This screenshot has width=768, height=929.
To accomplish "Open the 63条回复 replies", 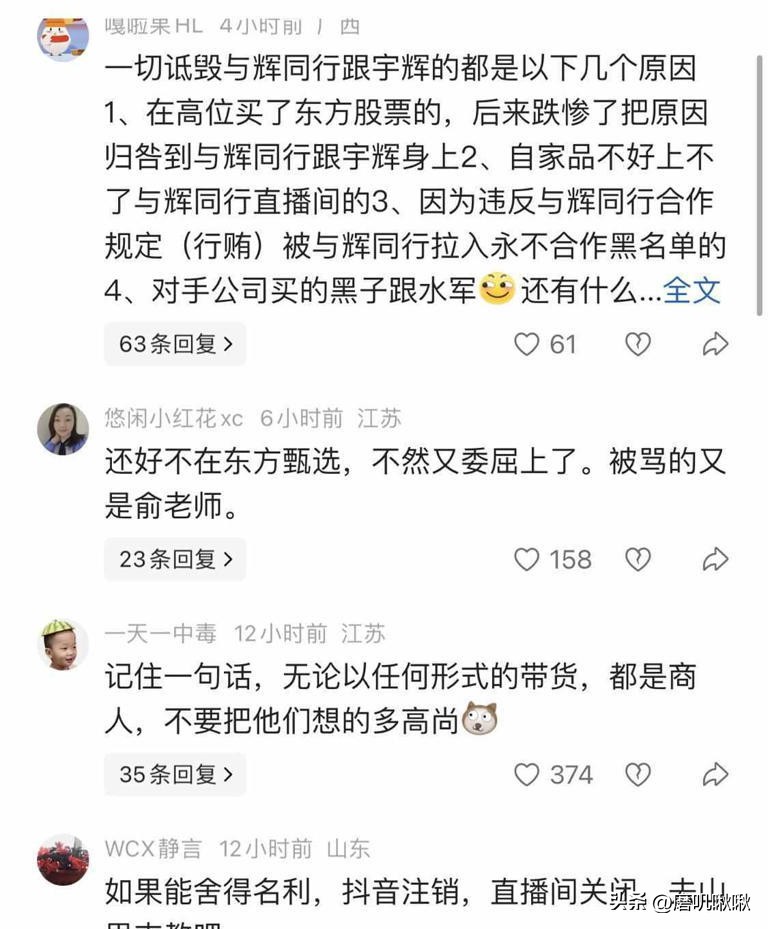I will coord(175,344).
